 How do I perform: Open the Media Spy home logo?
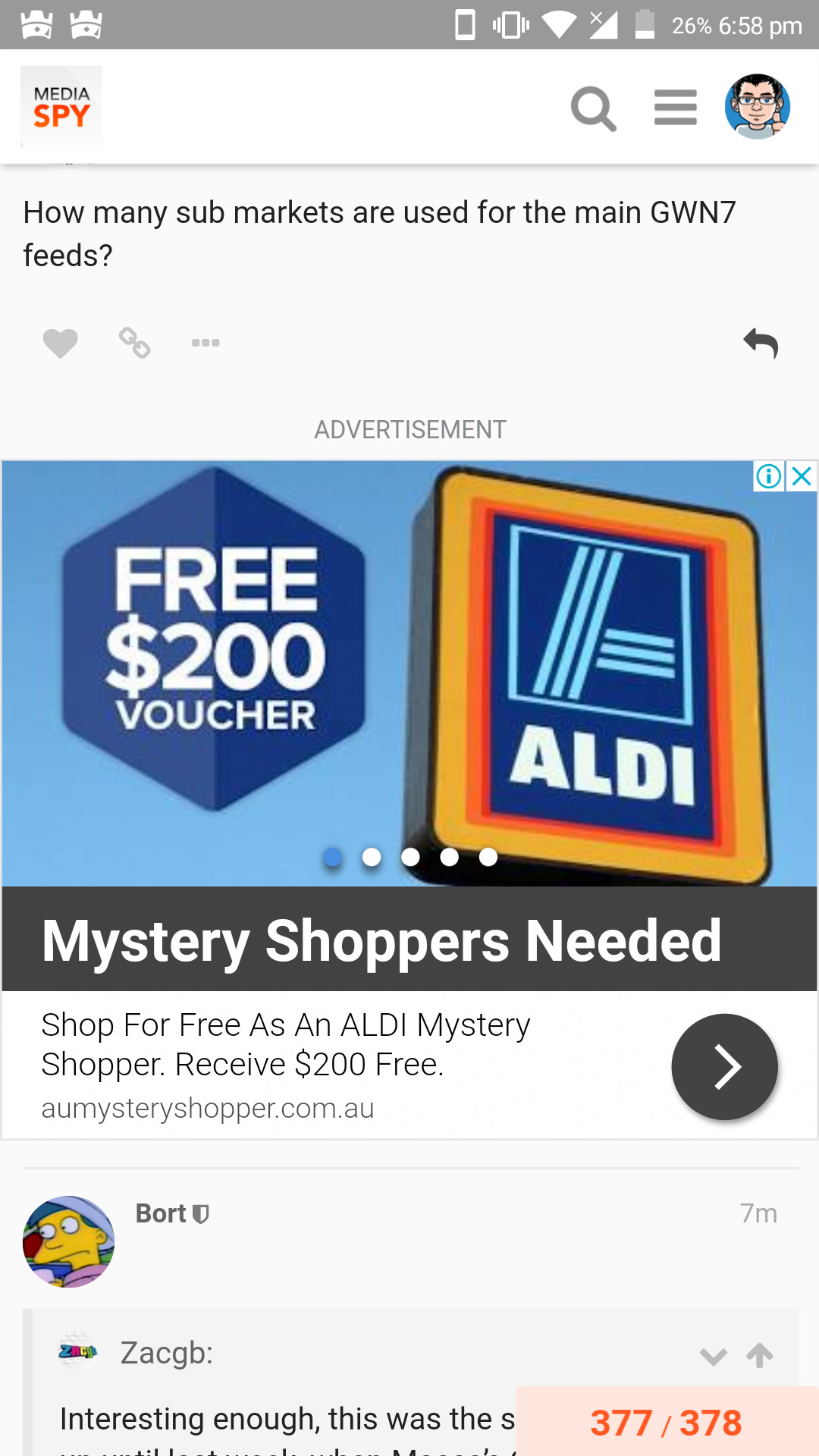(x=61, y=106)
